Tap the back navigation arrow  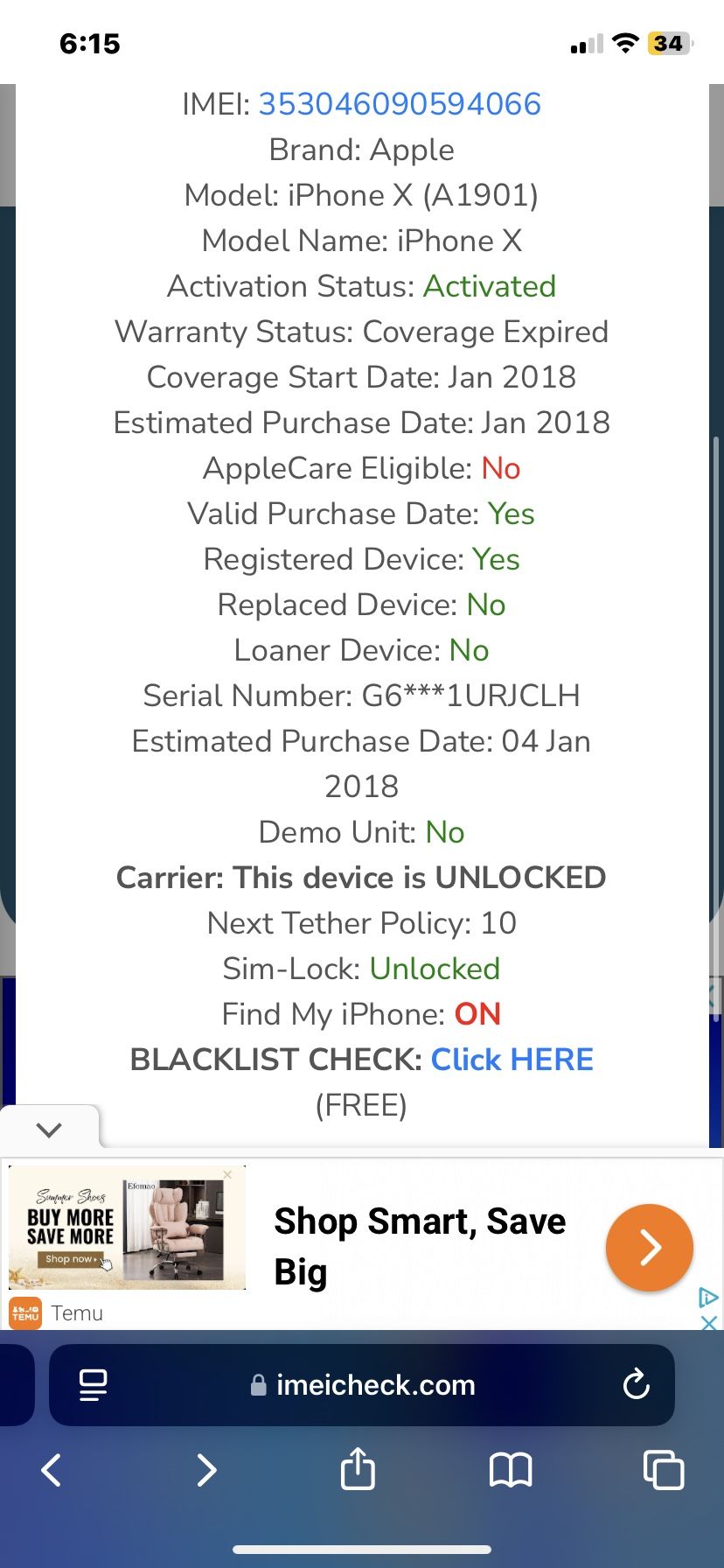[50, 1470]
